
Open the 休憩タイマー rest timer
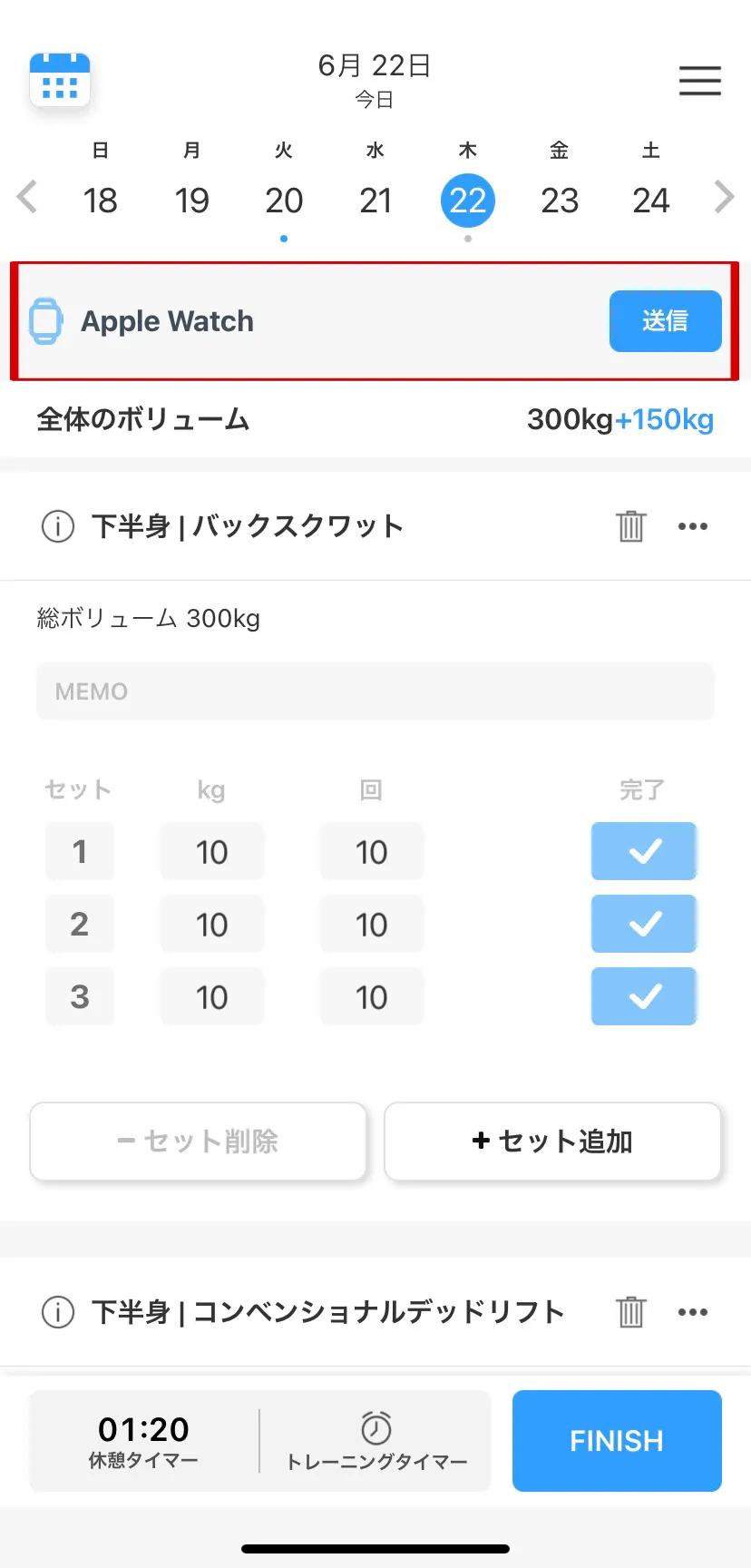click(x=143, y=1441)
